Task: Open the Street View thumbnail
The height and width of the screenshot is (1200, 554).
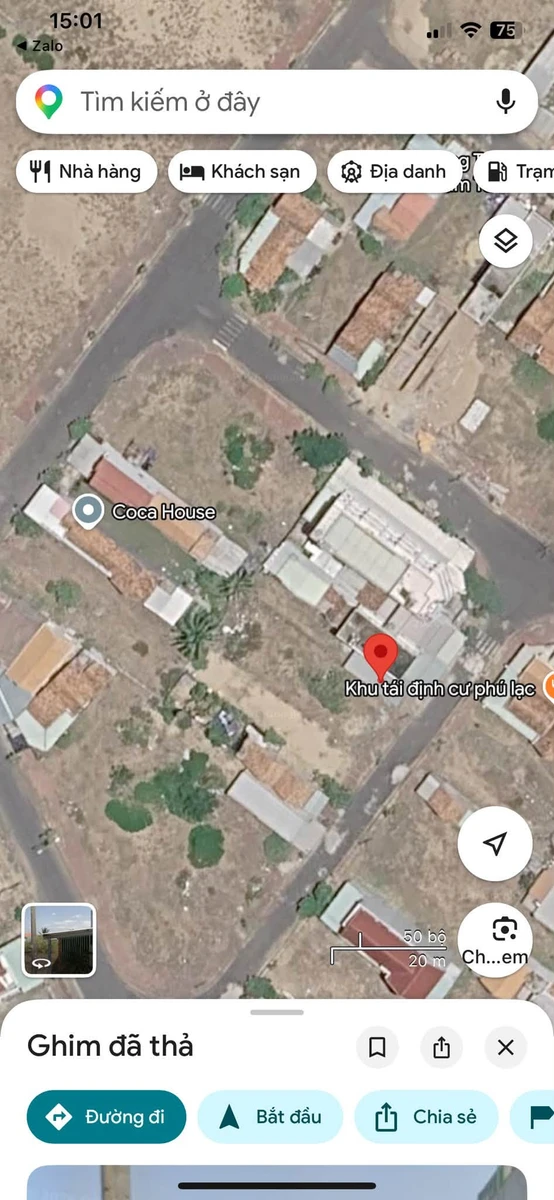Action: 59,940
